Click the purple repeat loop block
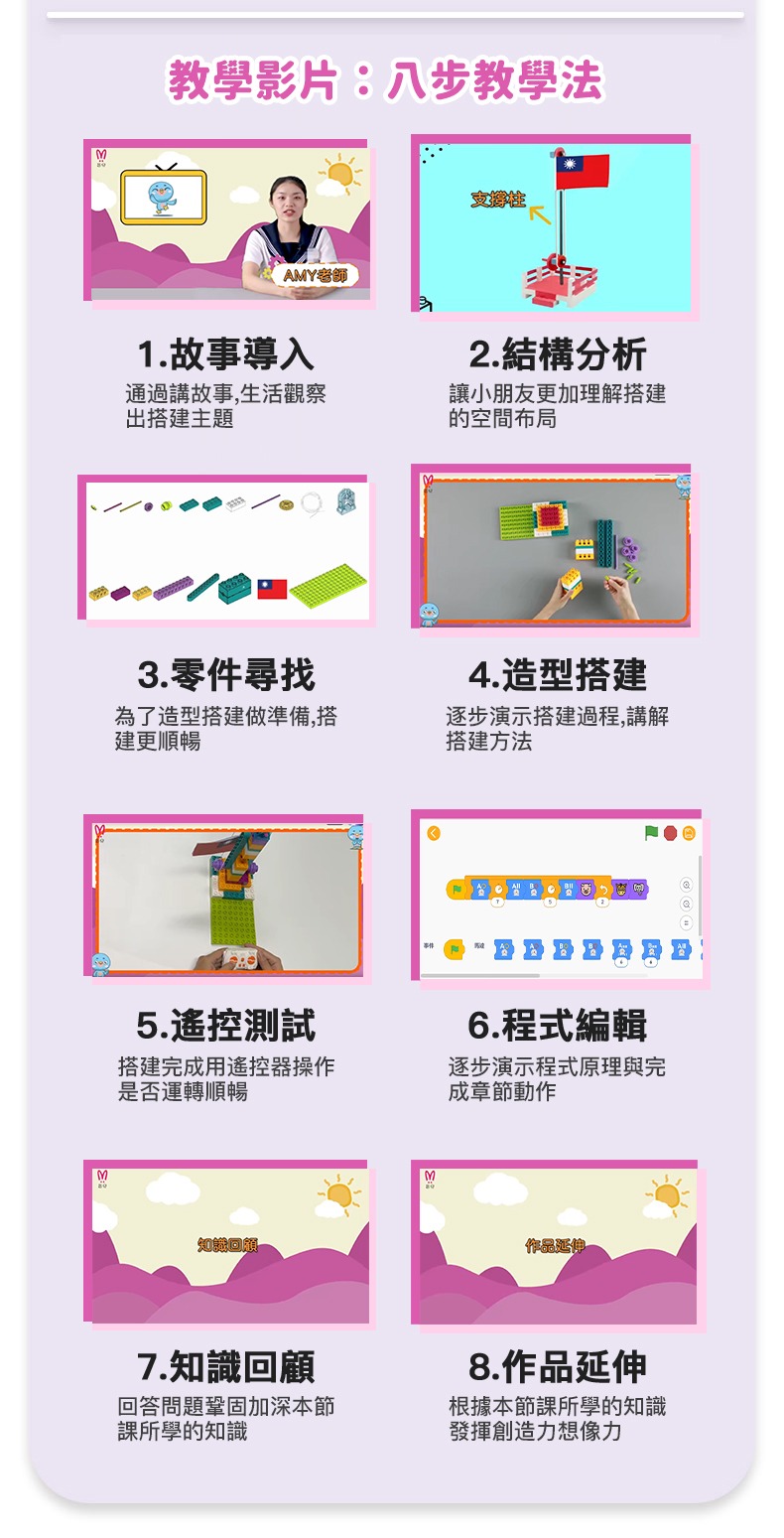Screen dimensions: 784x1538 tap(603, 889)
